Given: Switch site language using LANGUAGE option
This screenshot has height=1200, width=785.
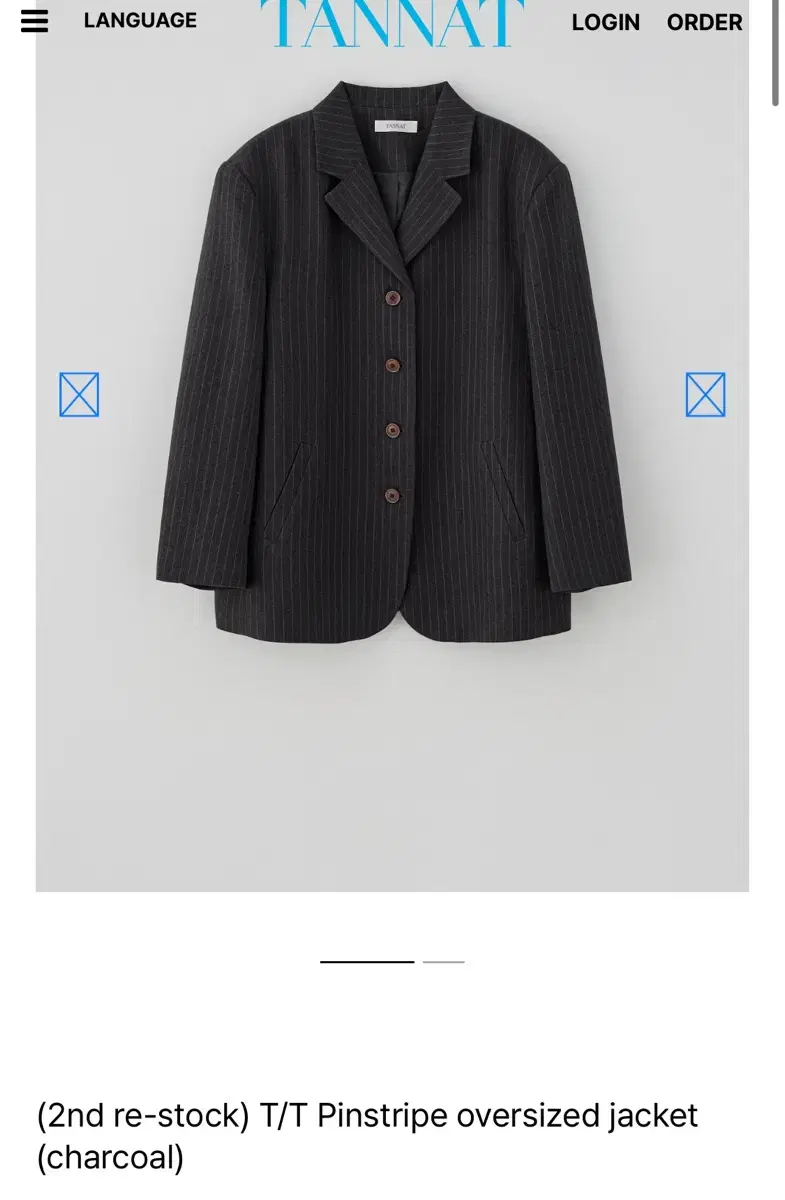Looking at the screenshot, I should 140,20.
